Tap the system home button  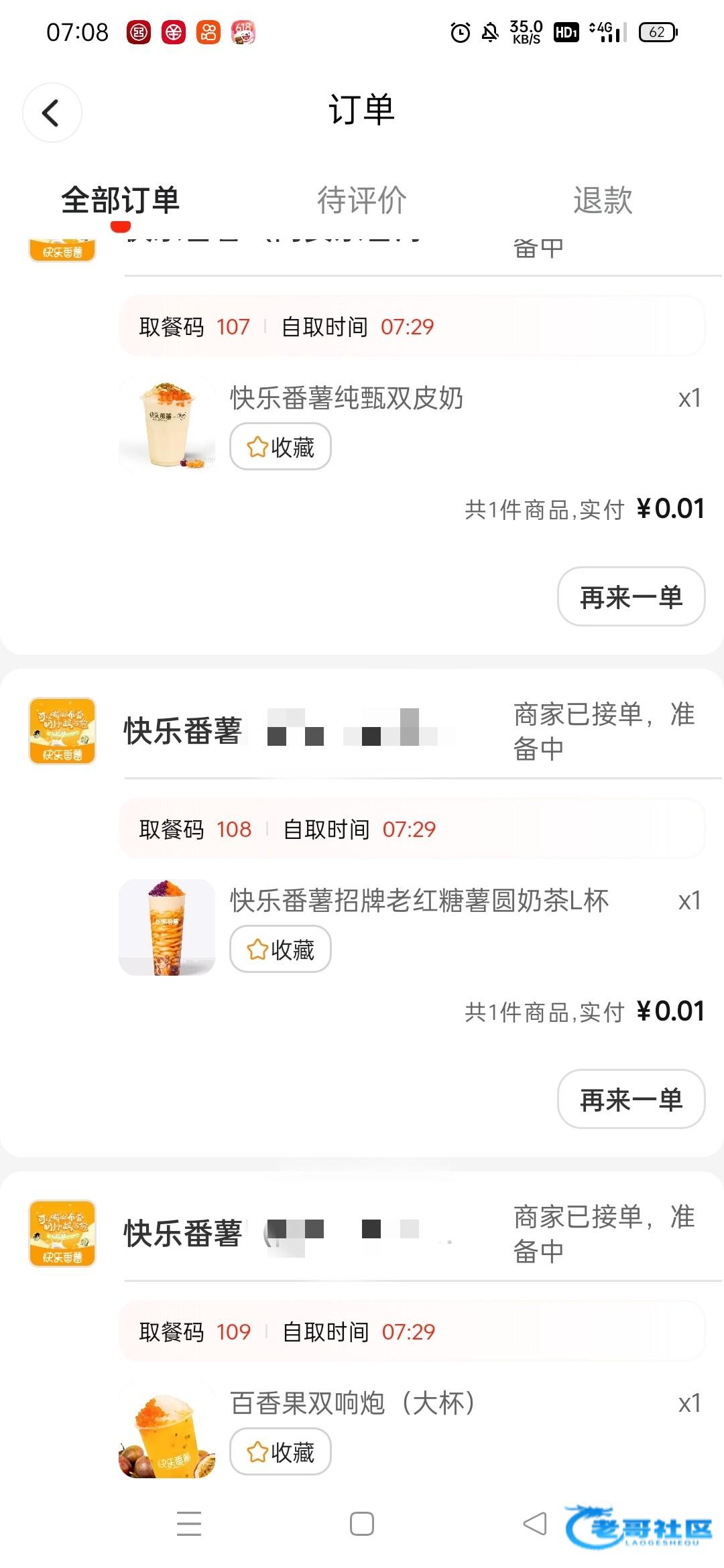tap(362, 1524)
